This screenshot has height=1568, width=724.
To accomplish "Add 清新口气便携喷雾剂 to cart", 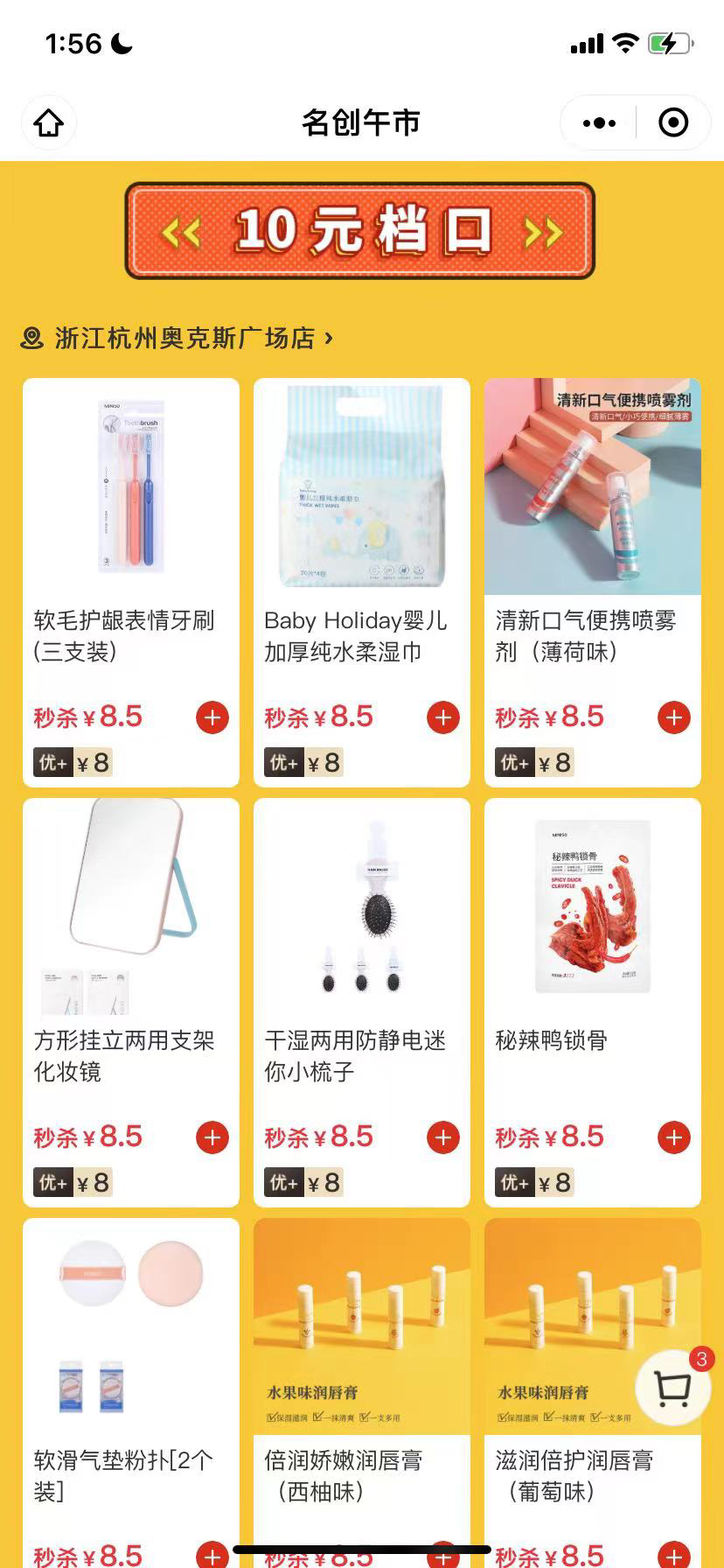I will coord(674,717).
